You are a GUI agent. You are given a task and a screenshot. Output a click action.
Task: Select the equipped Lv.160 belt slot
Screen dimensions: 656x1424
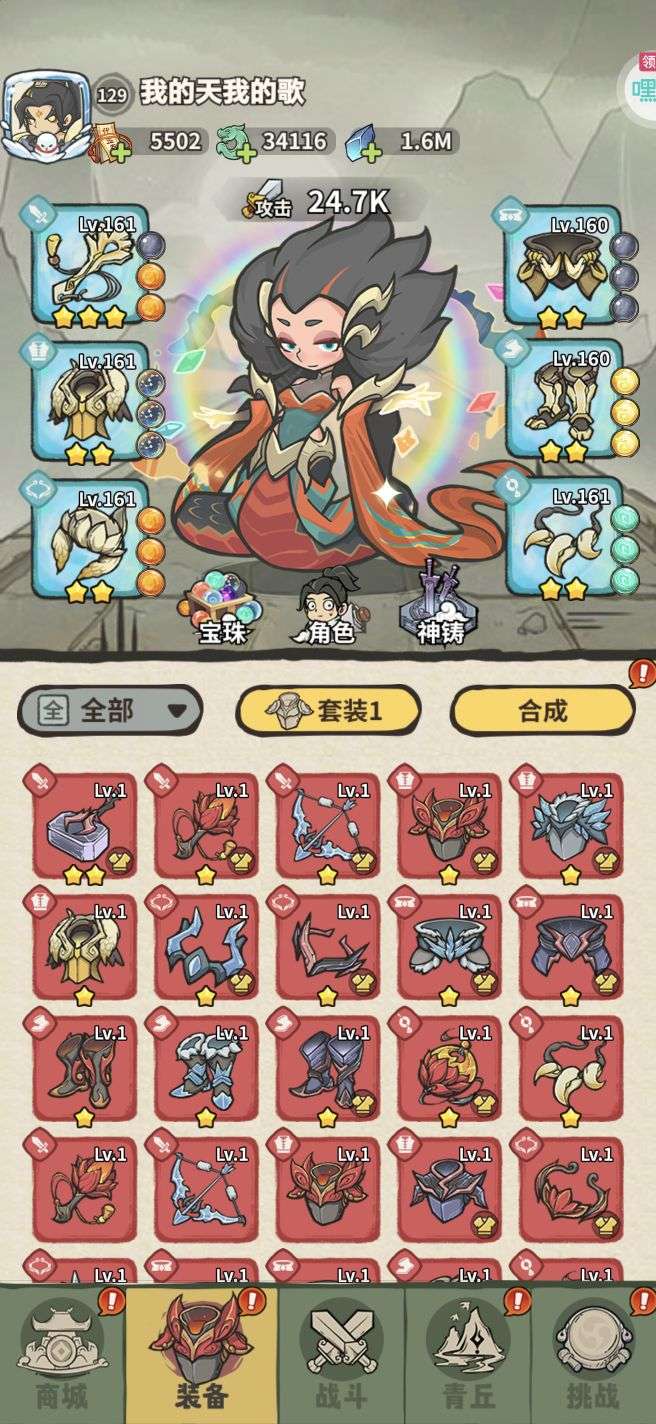[x=563, y=264]
